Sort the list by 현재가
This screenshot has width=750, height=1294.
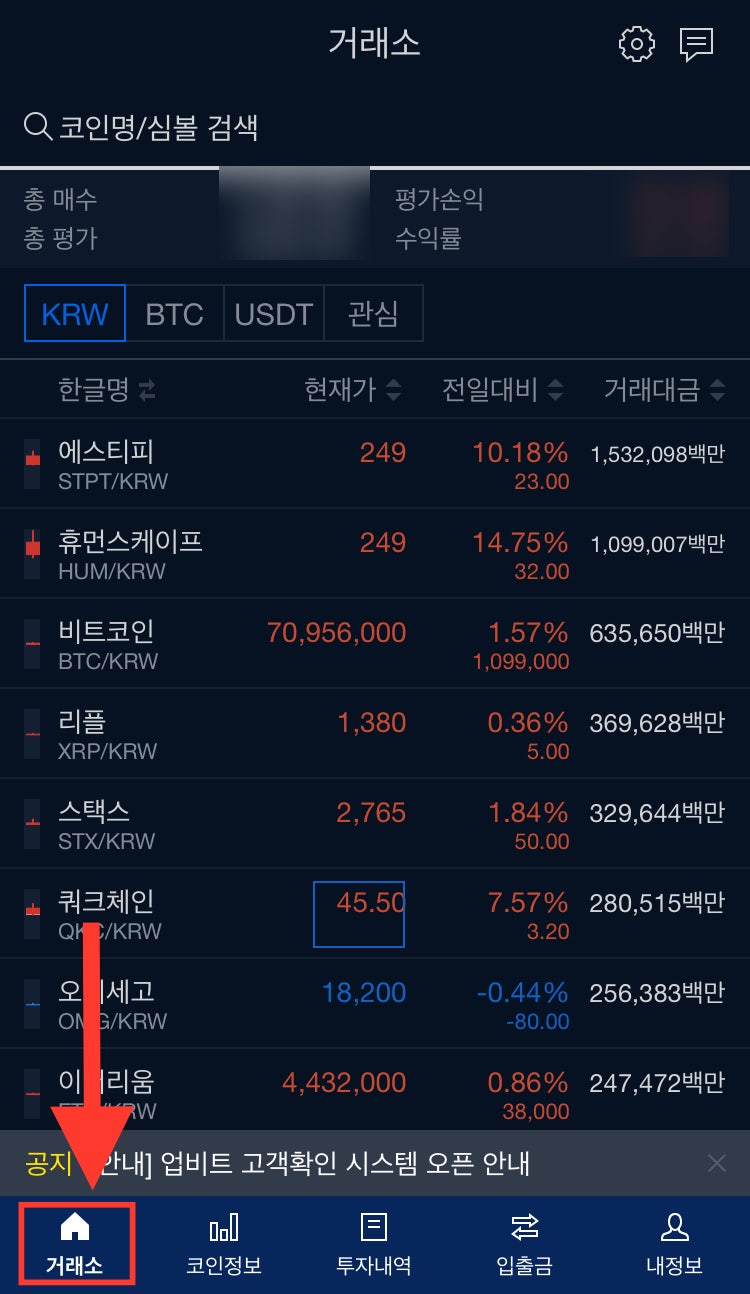click(353, 390)
